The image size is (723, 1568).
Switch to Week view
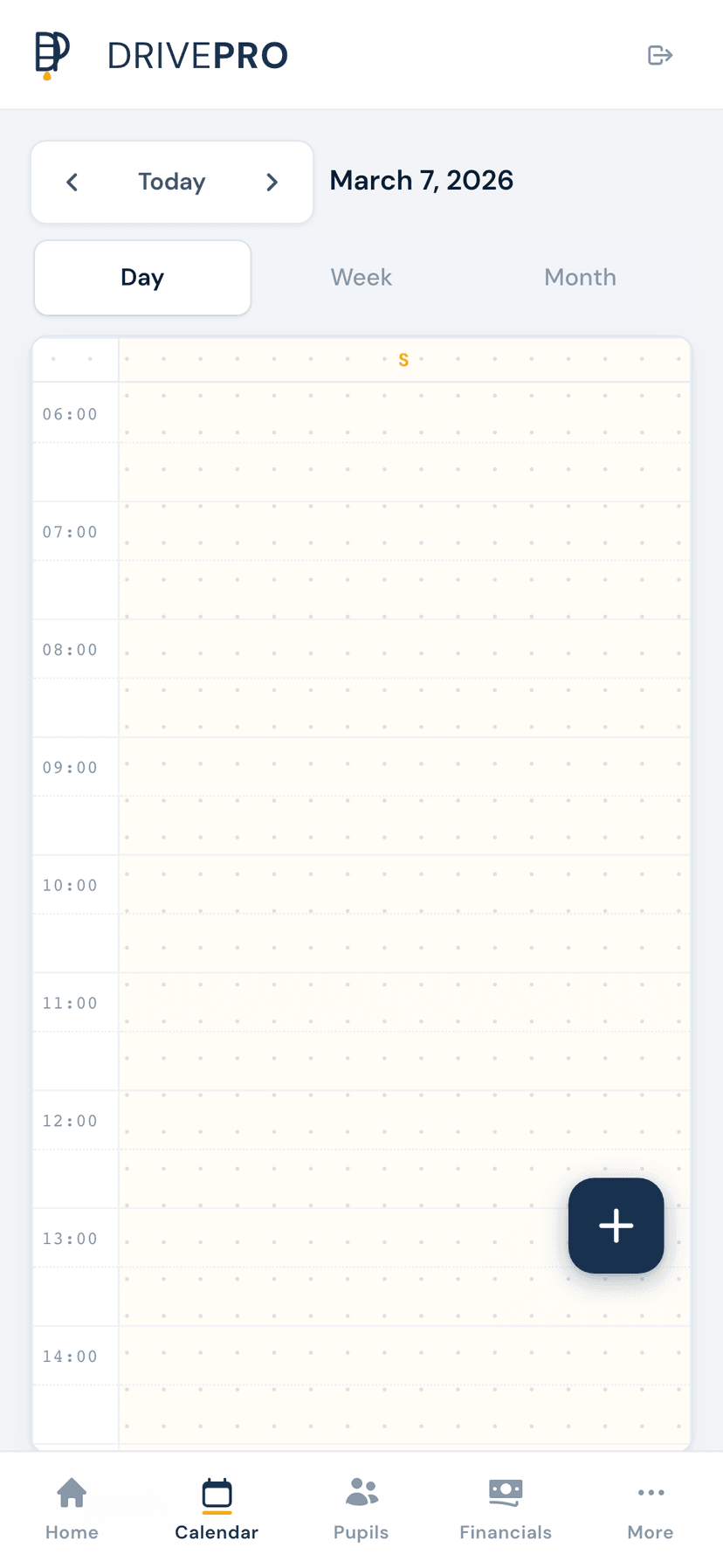pos(361,277)
